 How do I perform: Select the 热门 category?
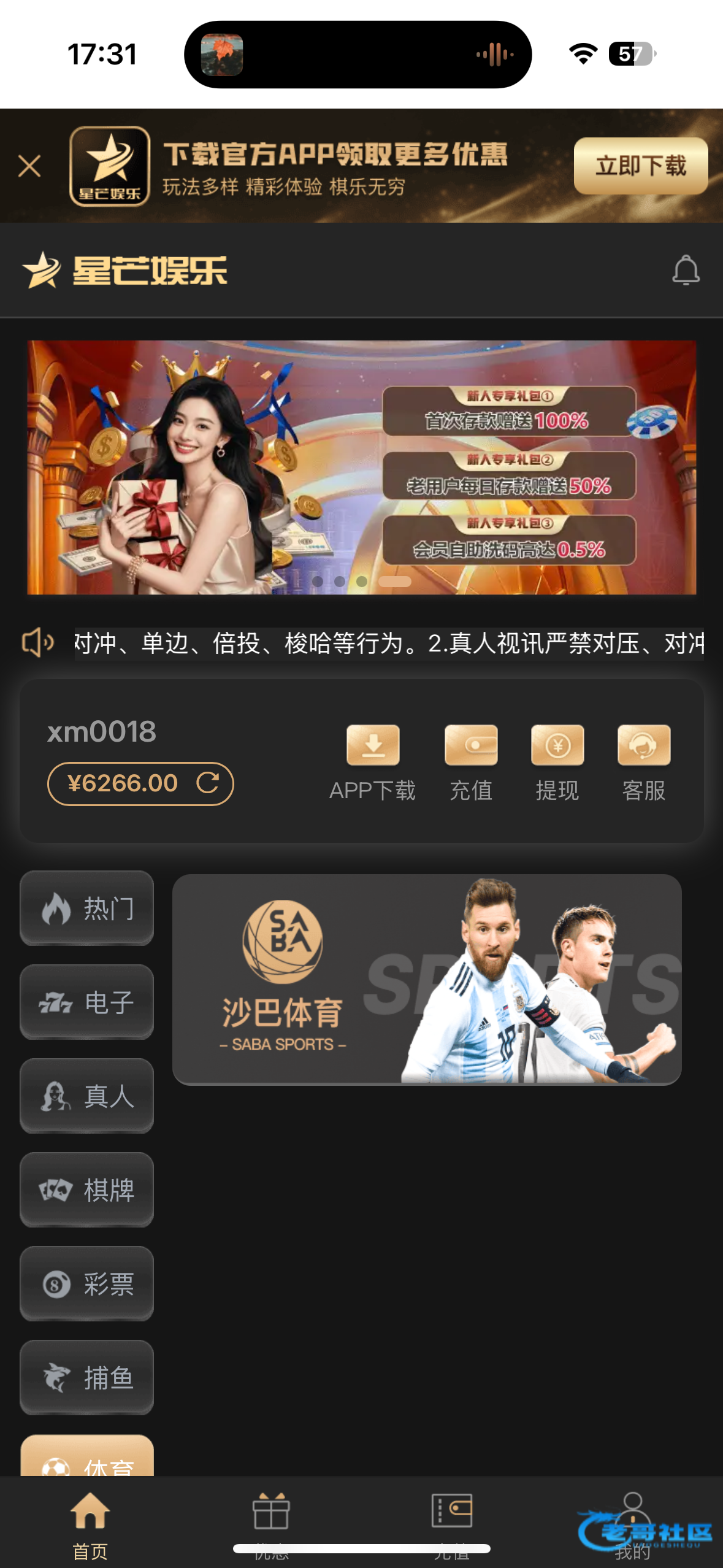tap(87, 908)
